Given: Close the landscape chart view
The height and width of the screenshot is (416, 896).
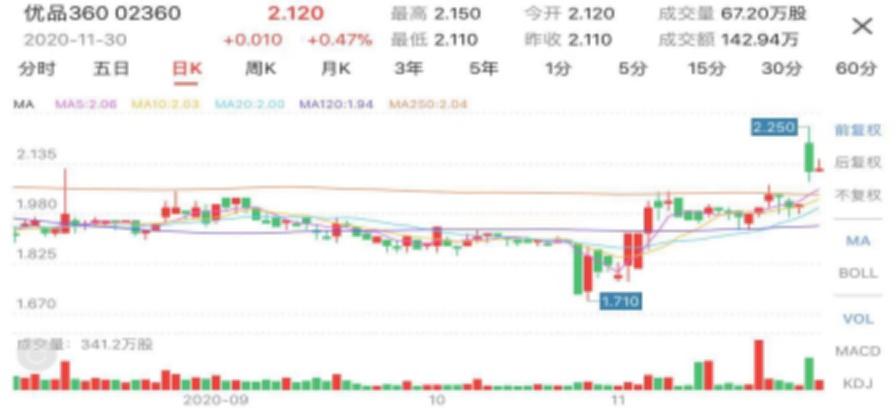Looking at the screenshot, I should tap(861, 26).
